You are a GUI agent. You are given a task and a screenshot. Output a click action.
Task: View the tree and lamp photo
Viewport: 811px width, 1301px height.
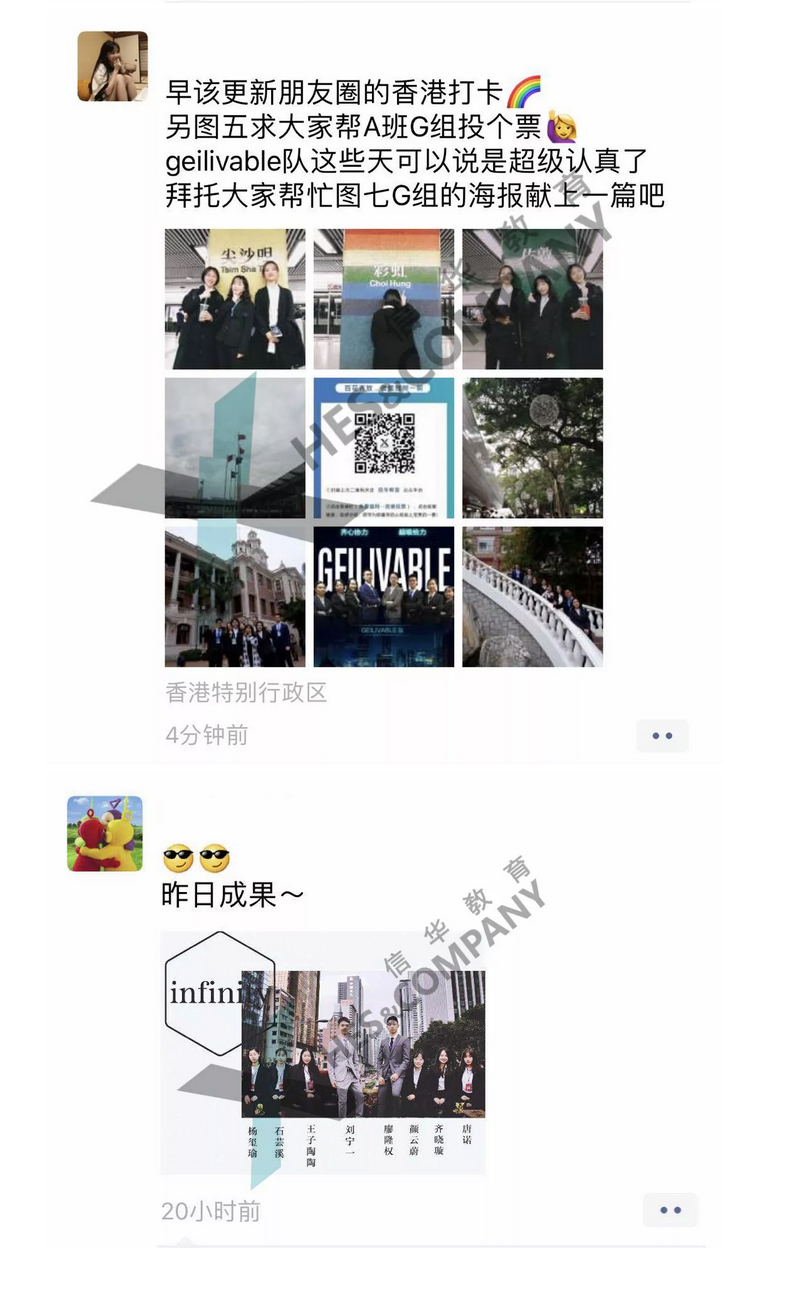coord(532,447)
